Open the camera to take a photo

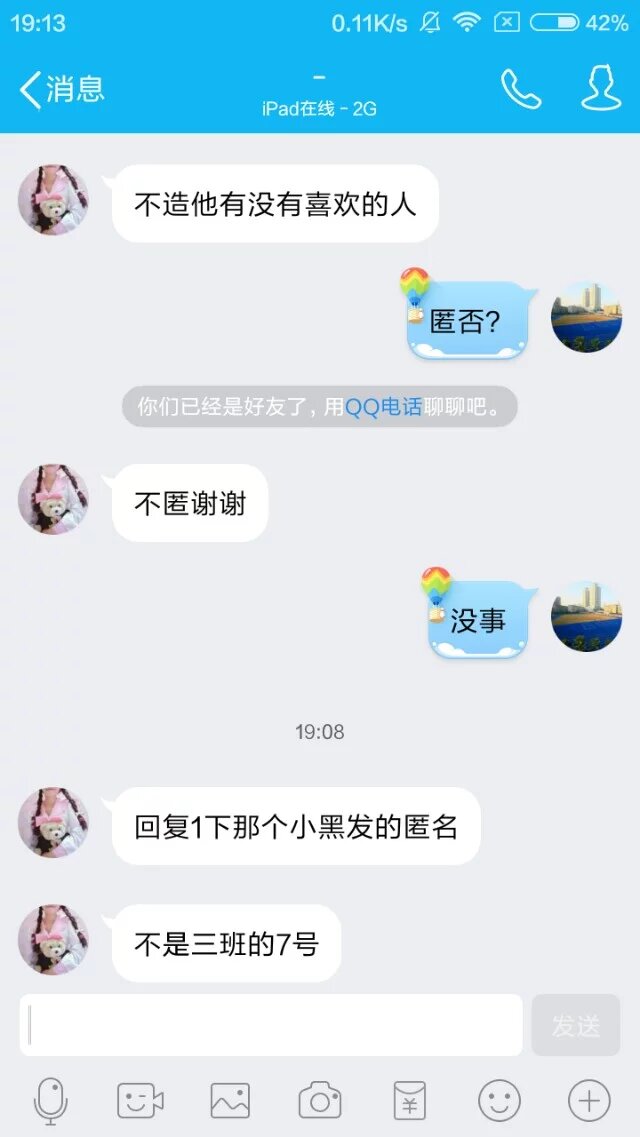click(x=320, y=1101)
